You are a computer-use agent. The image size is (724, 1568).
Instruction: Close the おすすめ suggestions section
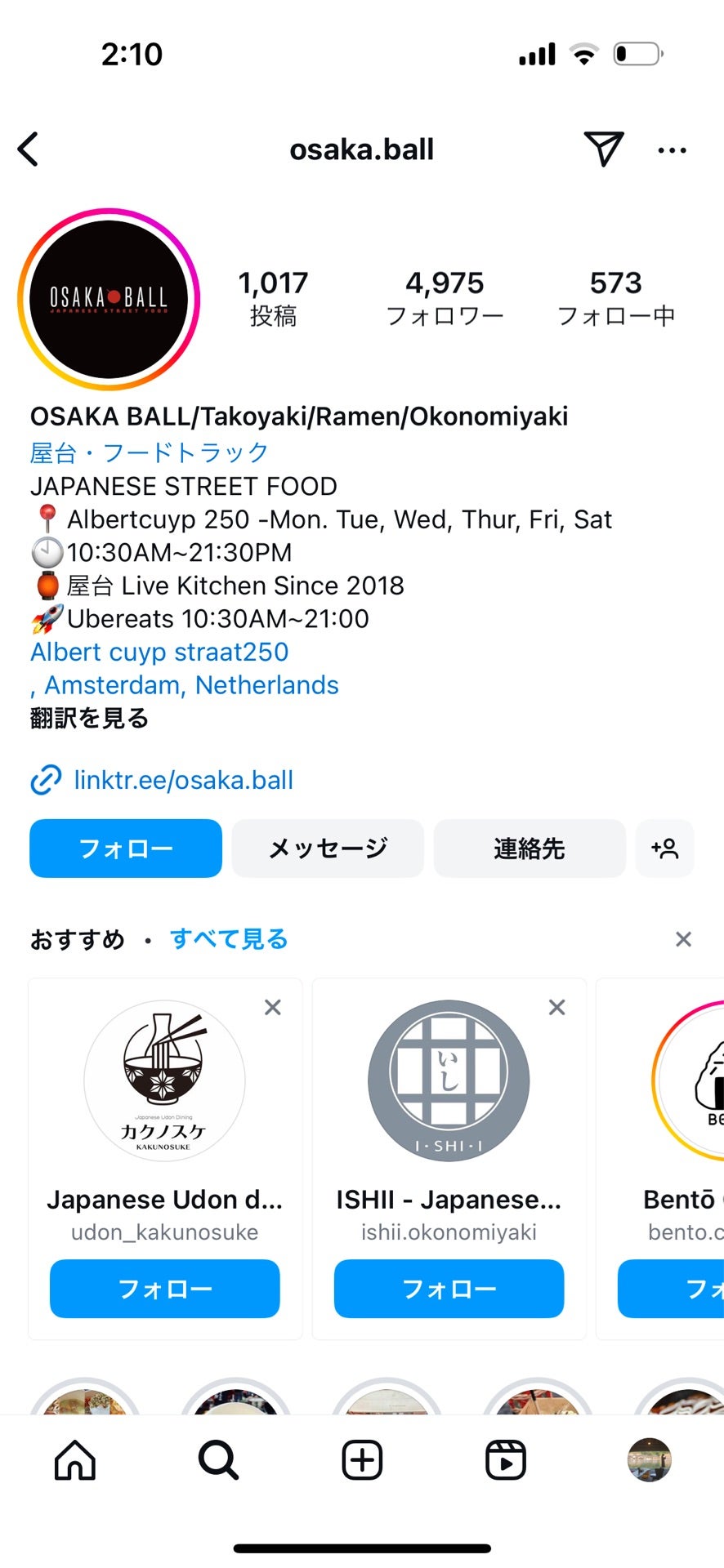point(683,939)
